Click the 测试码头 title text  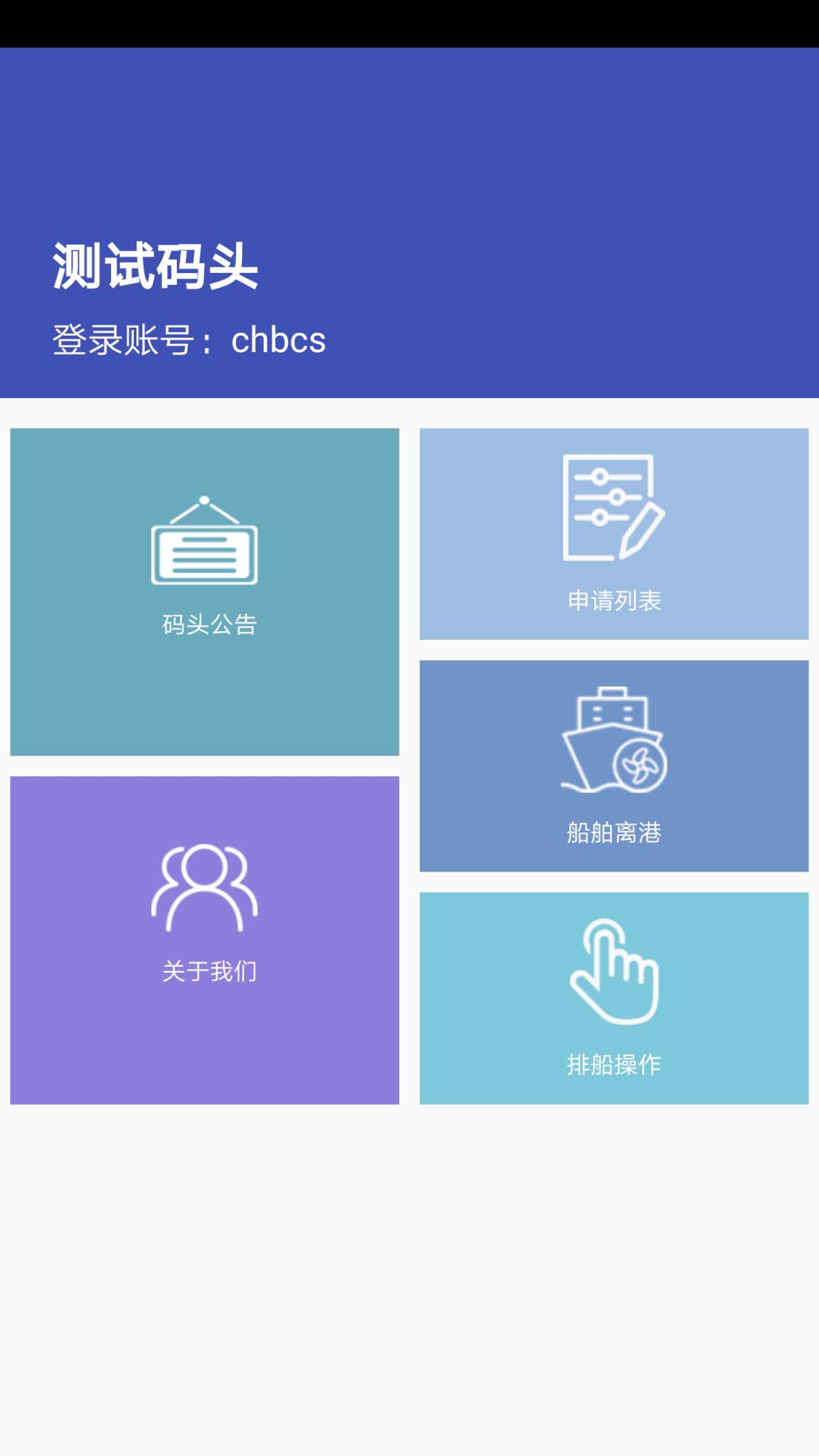[x=155, y=267]
